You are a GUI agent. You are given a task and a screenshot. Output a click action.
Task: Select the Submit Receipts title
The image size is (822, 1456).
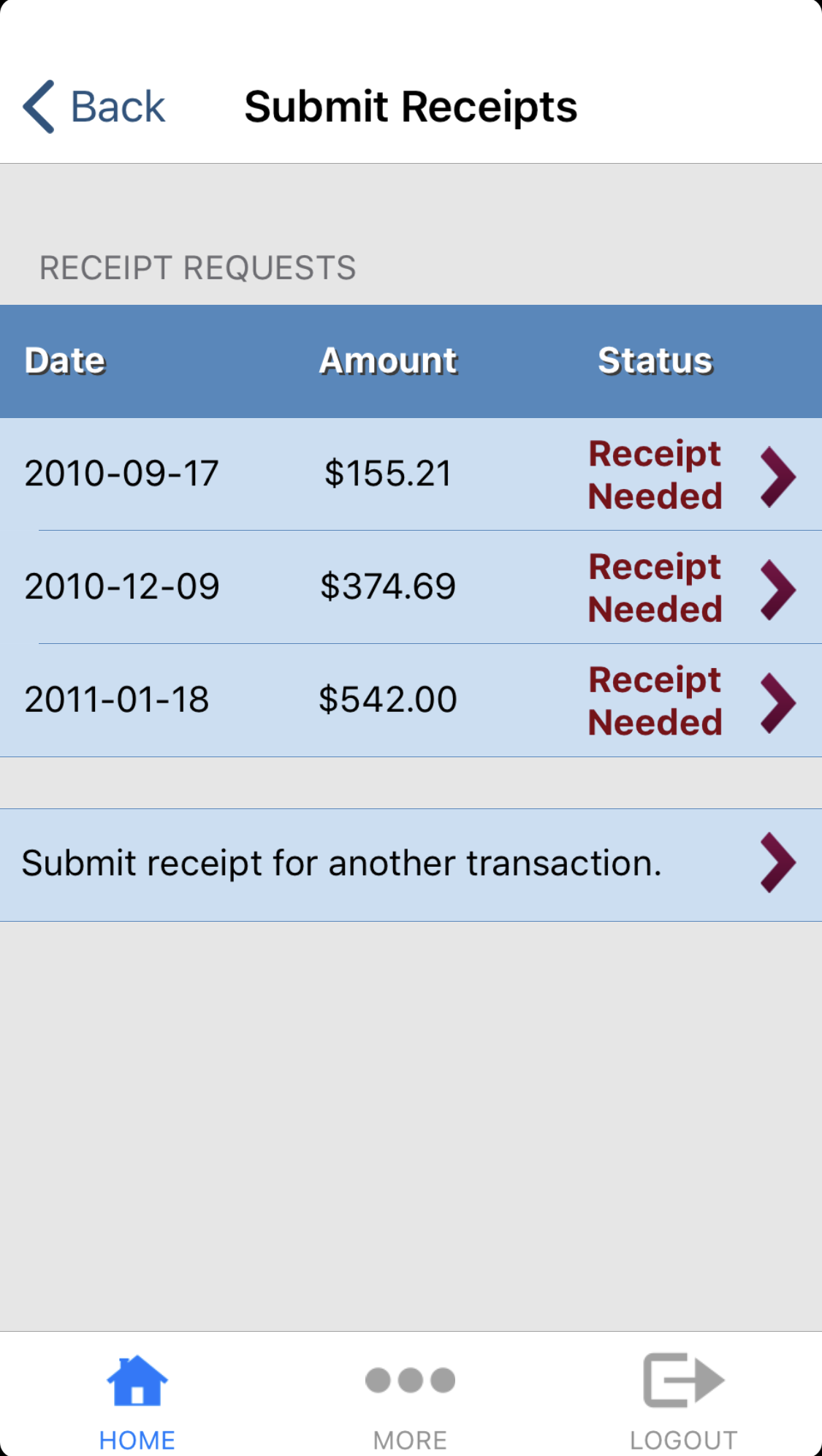(411, 107)
